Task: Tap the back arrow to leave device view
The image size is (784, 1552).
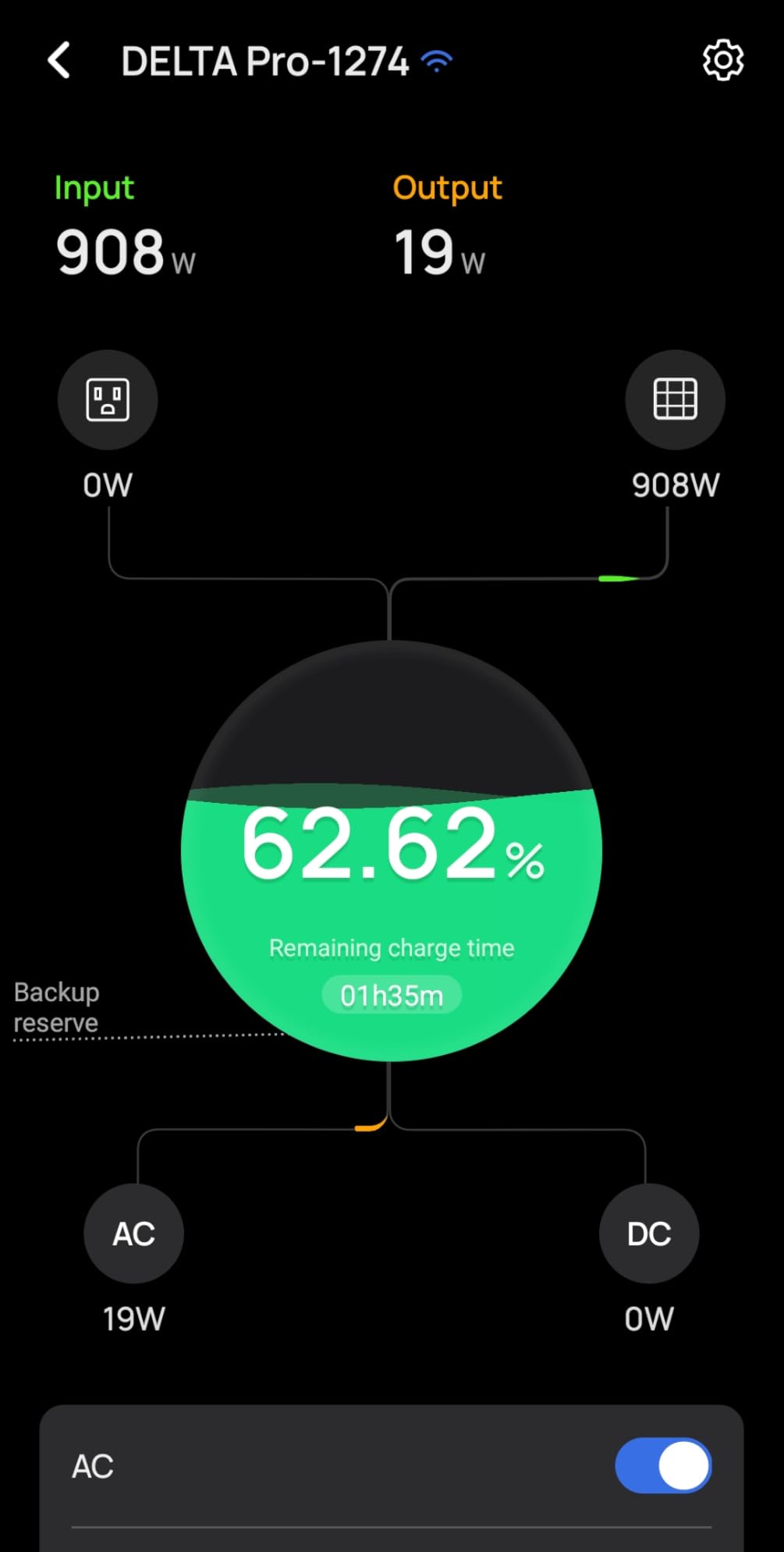Action: [x=59, y=59]
